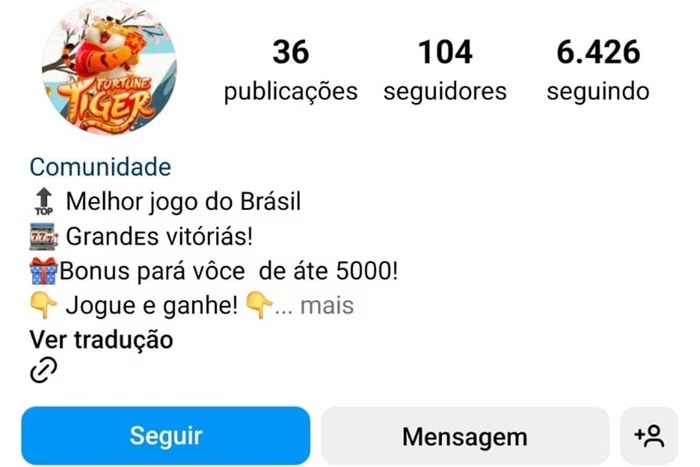The image size is (700, 467).
Task: Open the profile's link icon
Action: click(44, 370)
